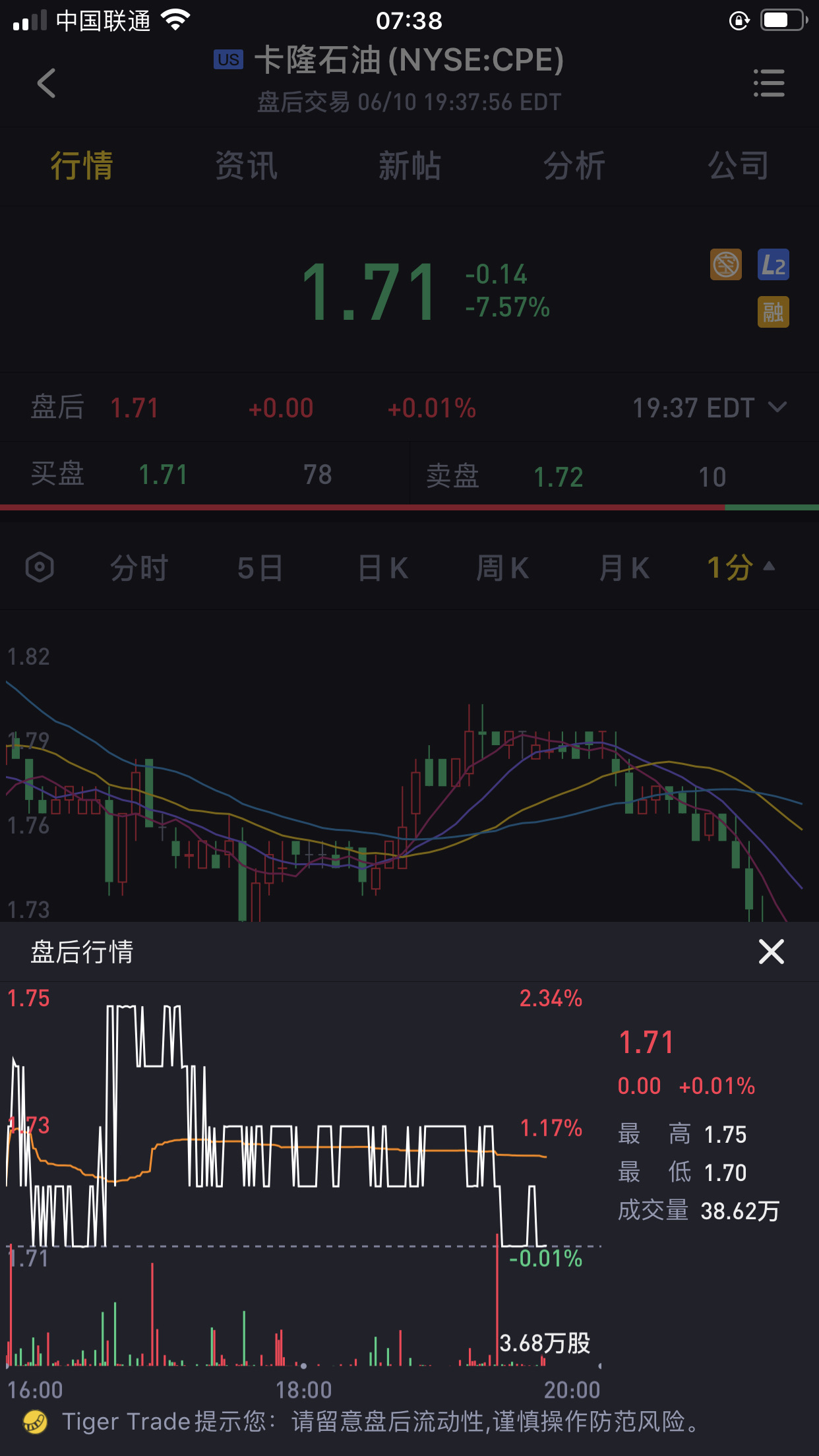
Task: Switch to 周K chart
Action: pos(503,568)
